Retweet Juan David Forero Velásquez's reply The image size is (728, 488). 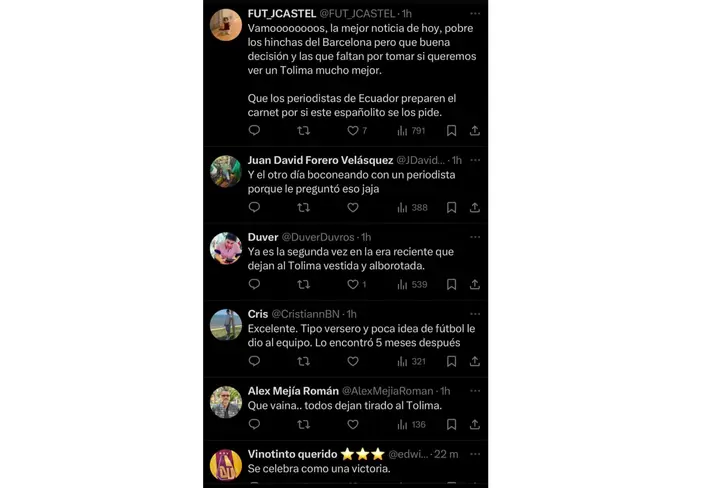[x=303, y=208]
